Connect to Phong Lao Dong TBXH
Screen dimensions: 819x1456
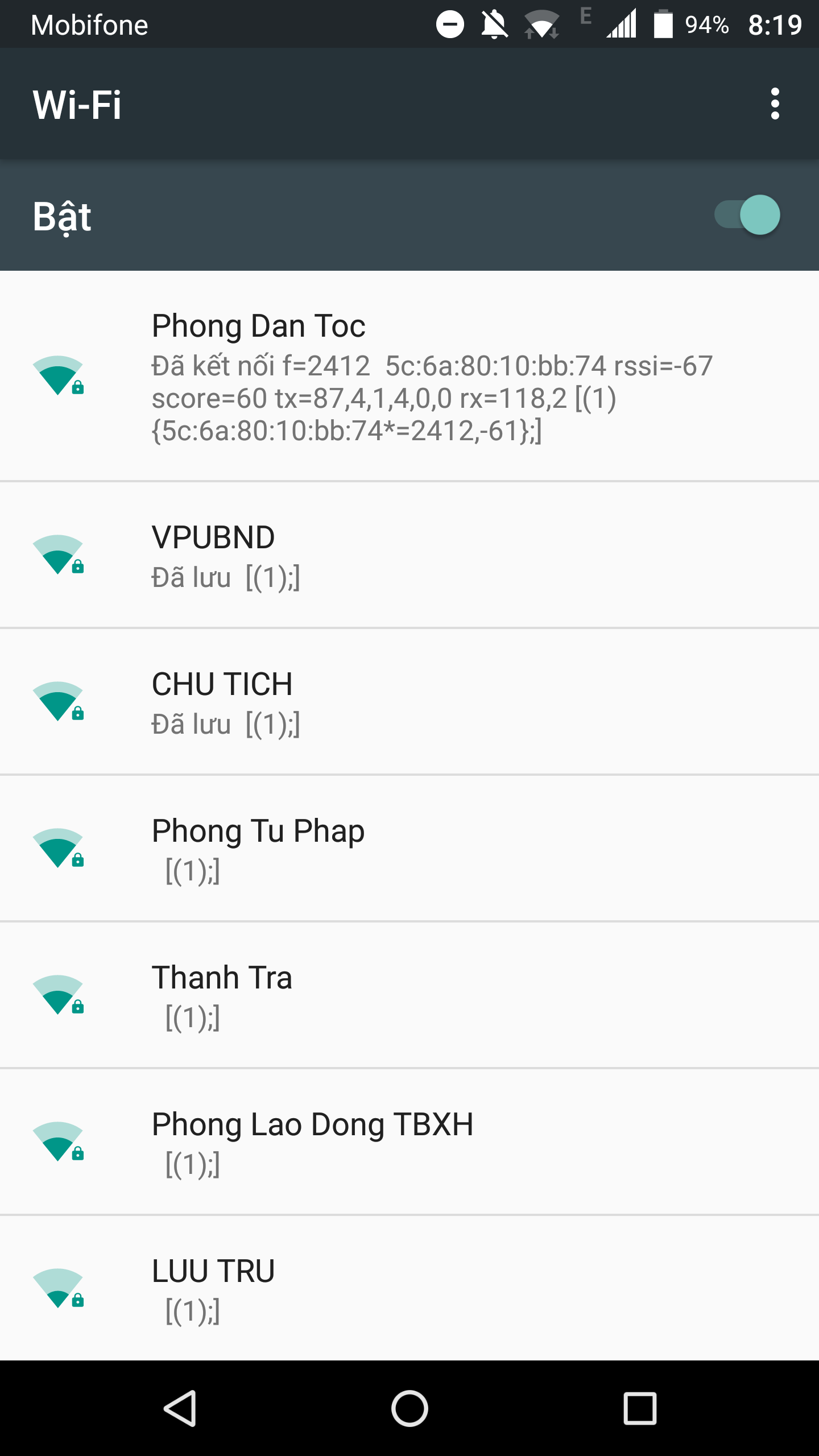pos(409,1142)
